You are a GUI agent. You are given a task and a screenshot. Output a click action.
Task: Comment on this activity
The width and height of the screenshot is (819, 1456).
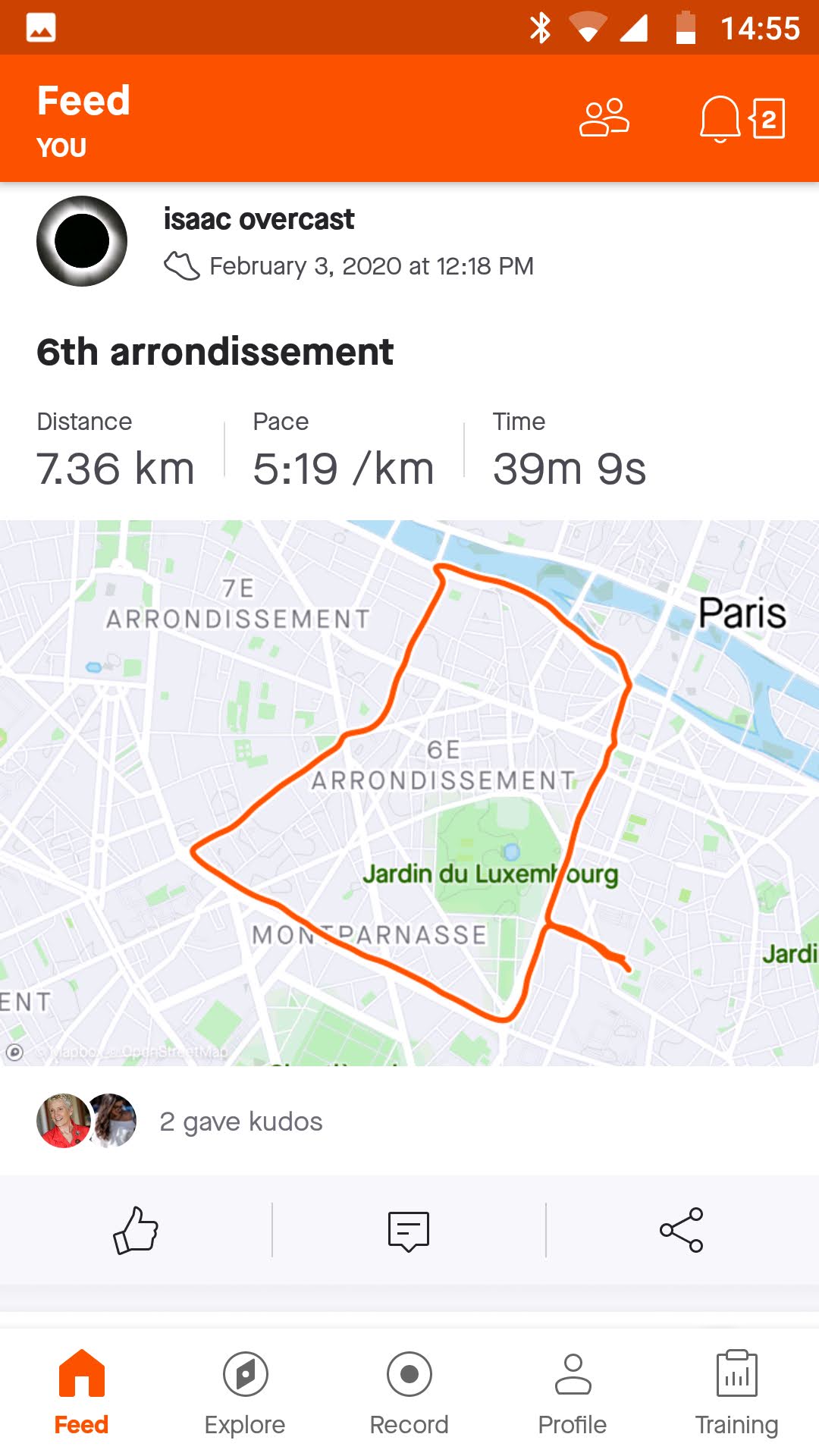click(409, 1230)
